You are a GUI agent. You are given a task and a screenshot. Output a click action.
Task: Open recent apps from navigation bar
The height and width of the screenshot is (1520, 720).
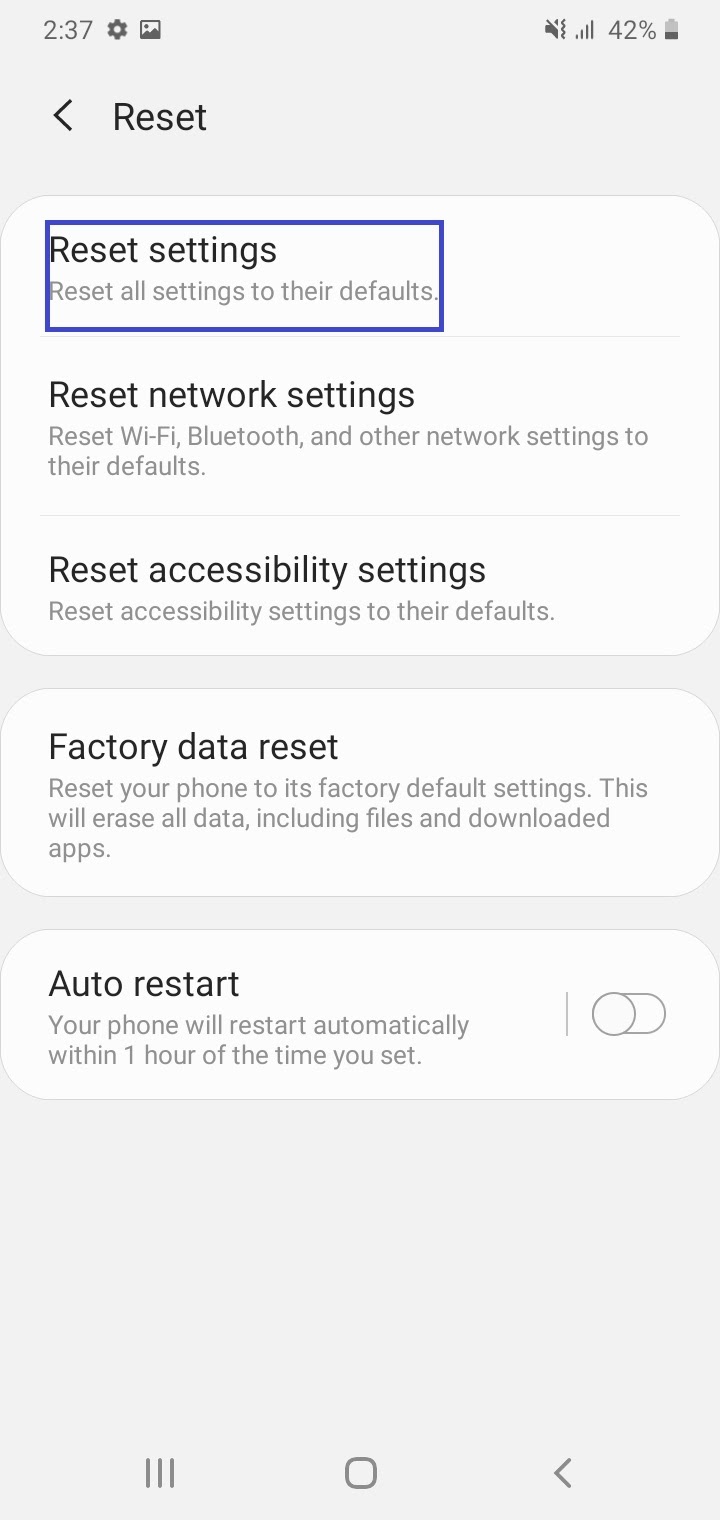(x=160, y=1473)
